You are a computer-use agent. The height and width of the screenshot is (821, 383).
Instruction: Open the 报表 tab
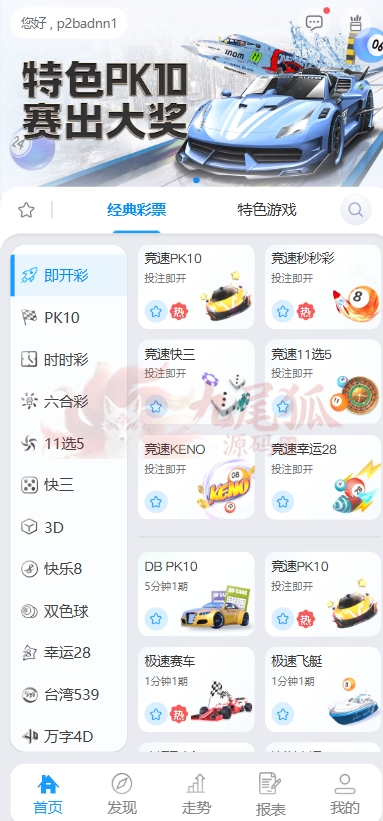coord(270,794)
